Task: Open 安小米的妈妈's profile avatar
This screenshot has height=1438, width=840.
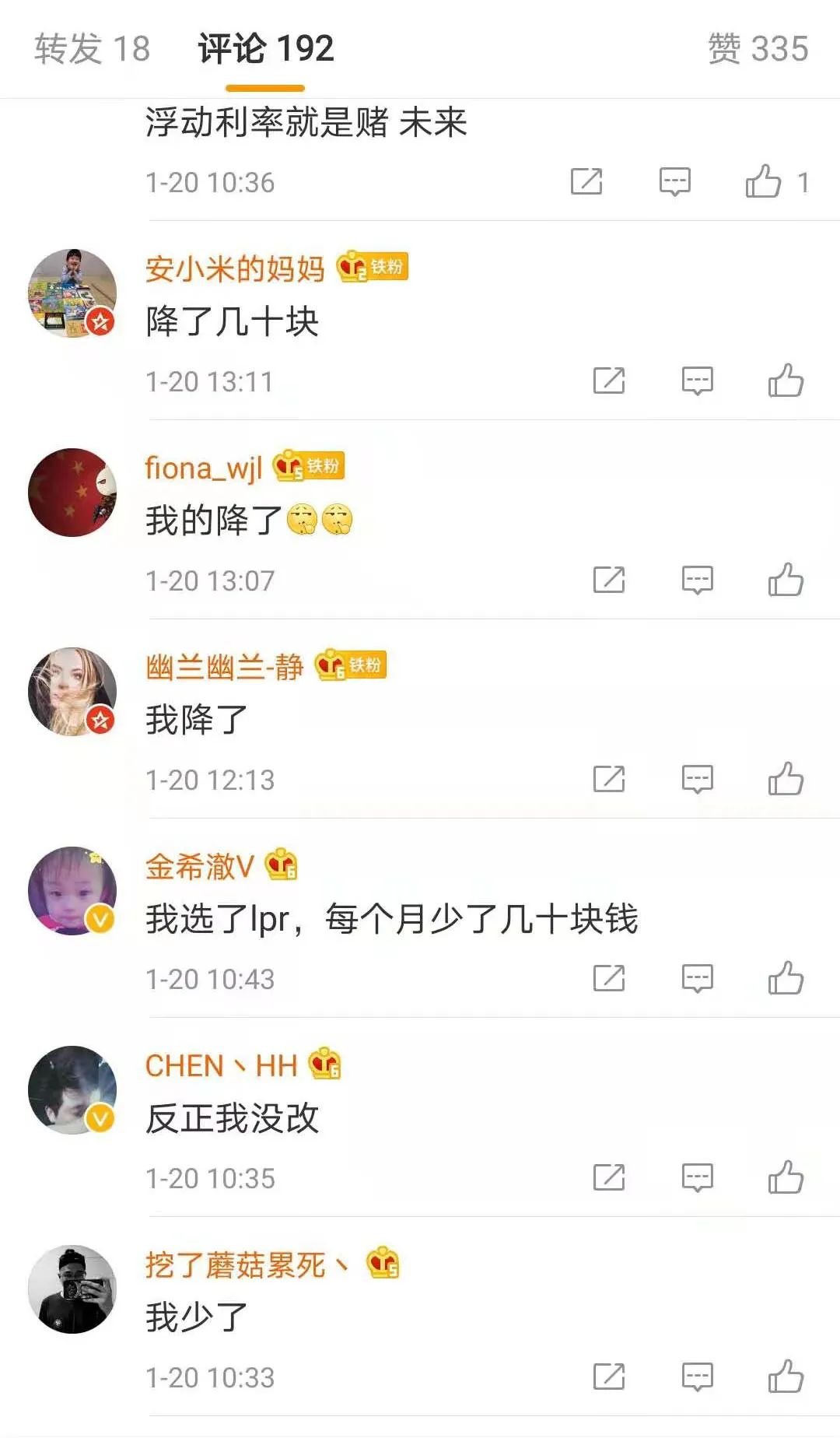Action: 72,293
